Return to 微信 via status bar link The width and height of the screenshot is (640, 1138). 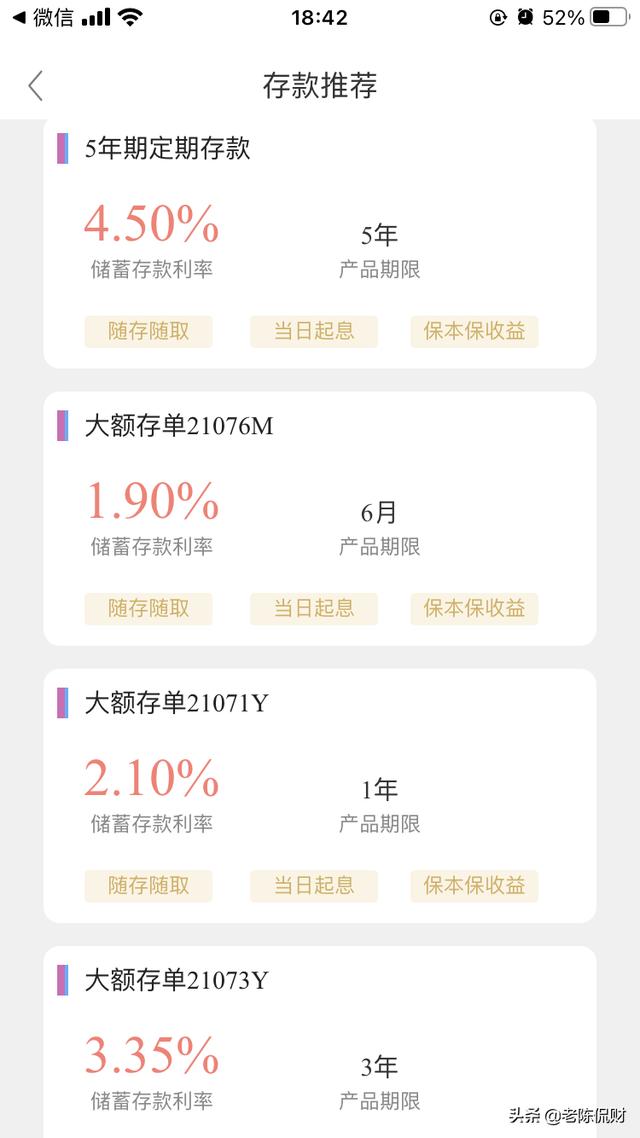pos(43,18)
